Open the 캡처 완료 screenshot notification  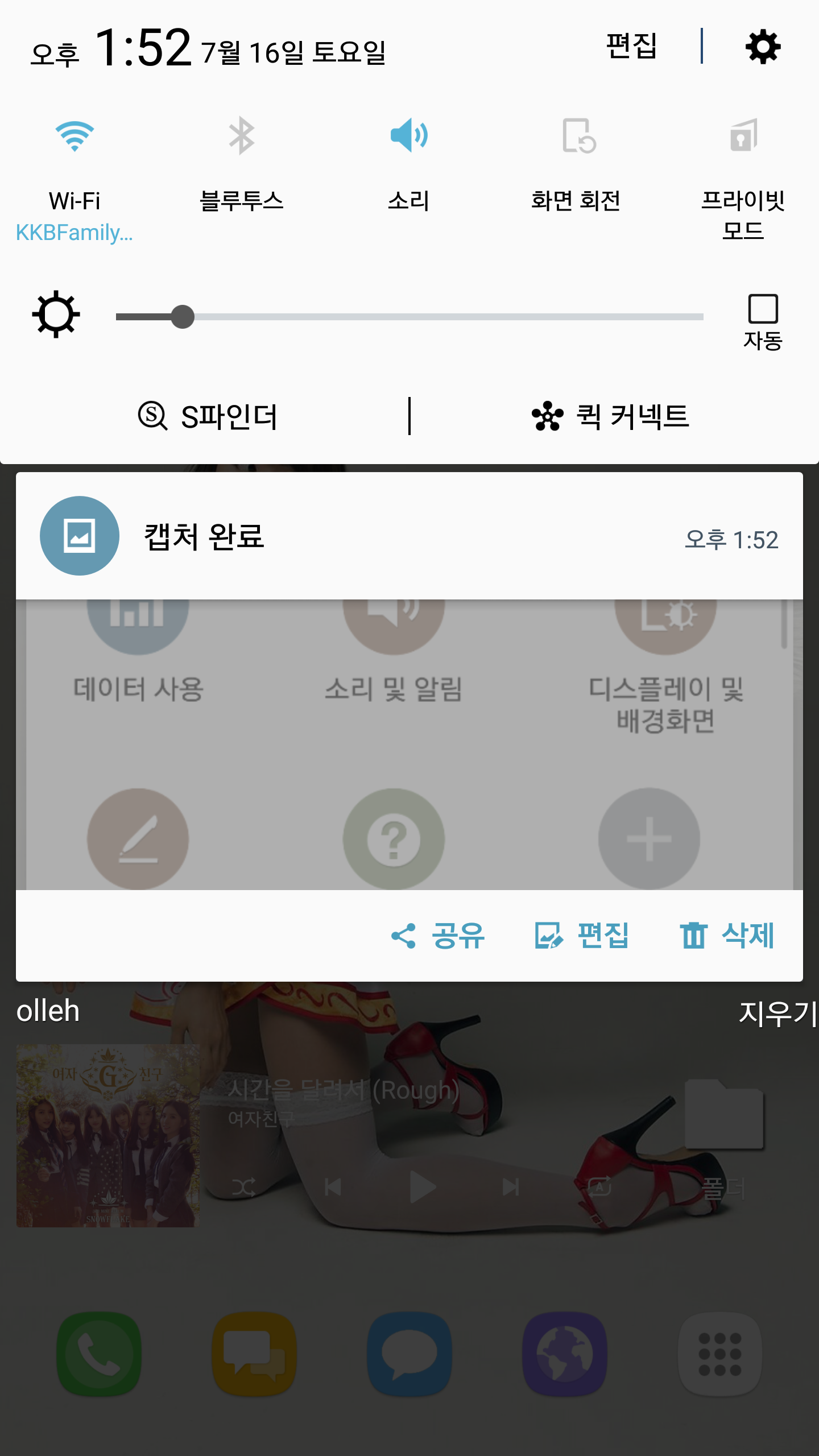click(x=409, y=536)
